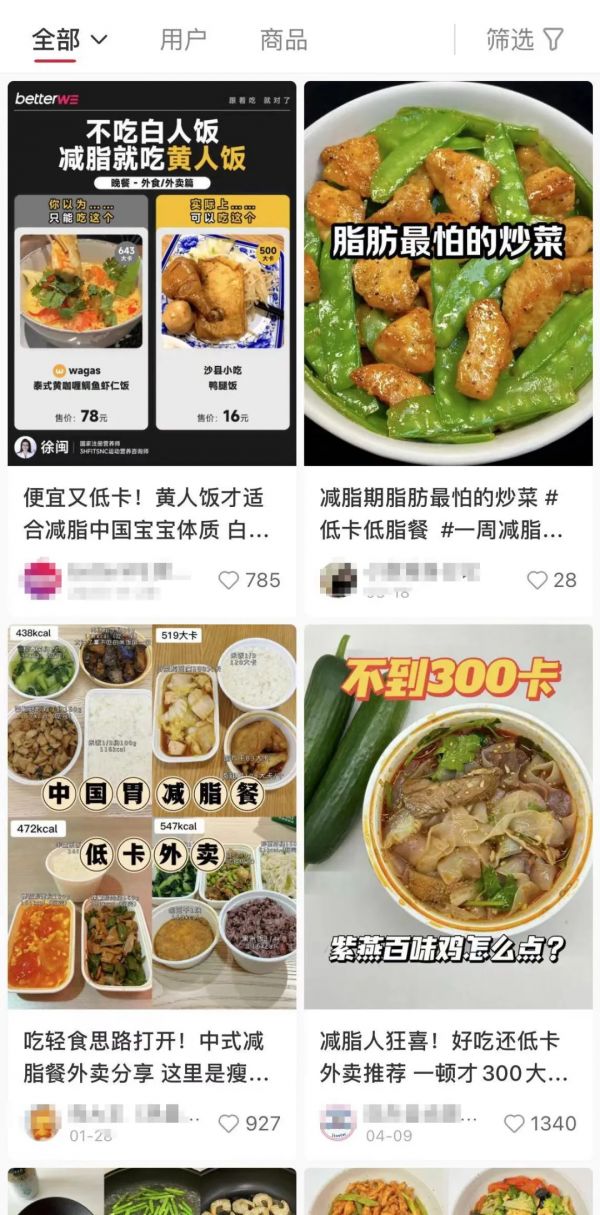View author avatar of 紫燕百味鸡 post
Screen dimensions: 600x1215
point(338,1123)
